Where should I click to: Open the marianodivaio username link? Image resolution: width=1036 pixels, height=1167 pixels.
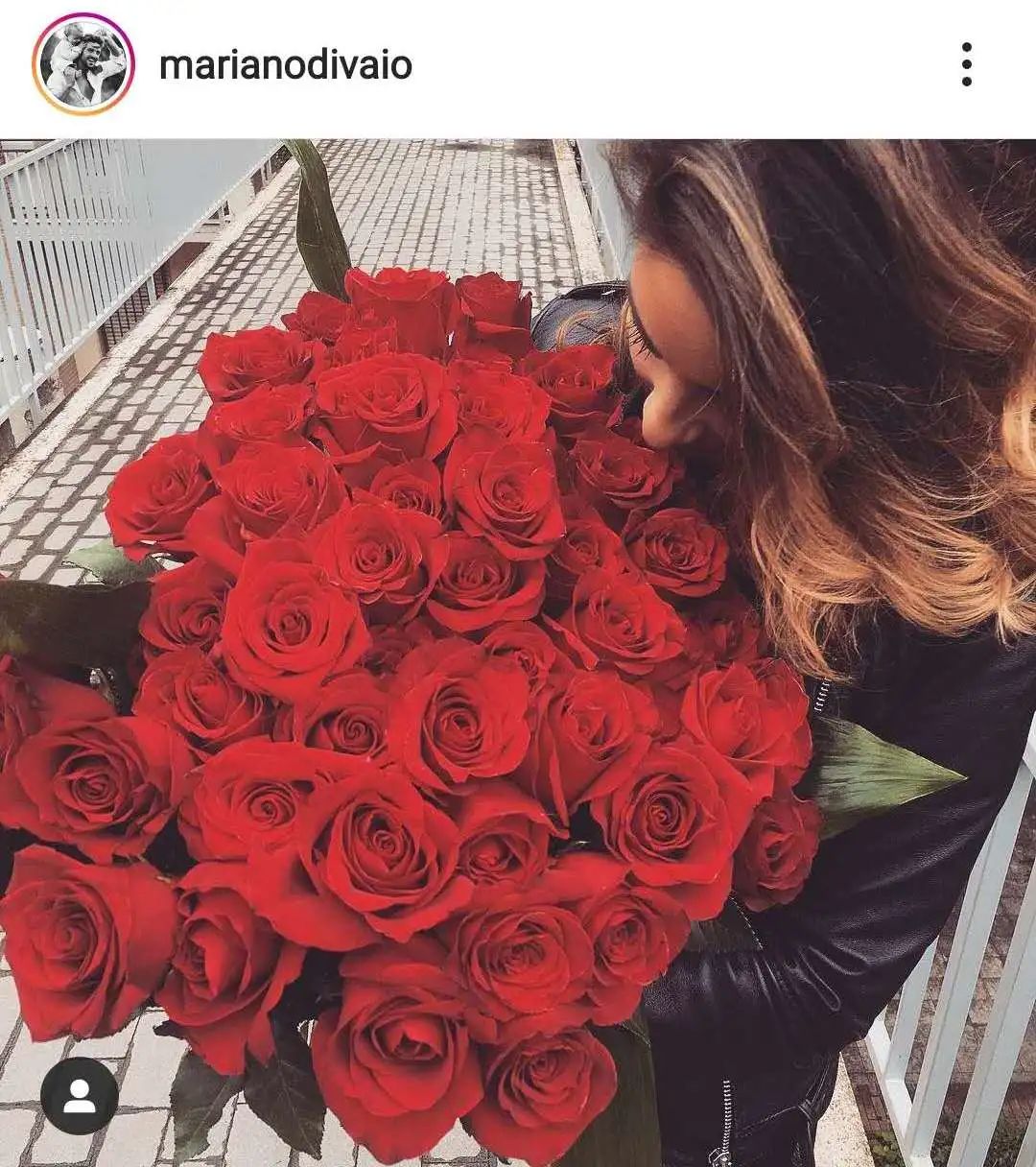tap(285, 65)
